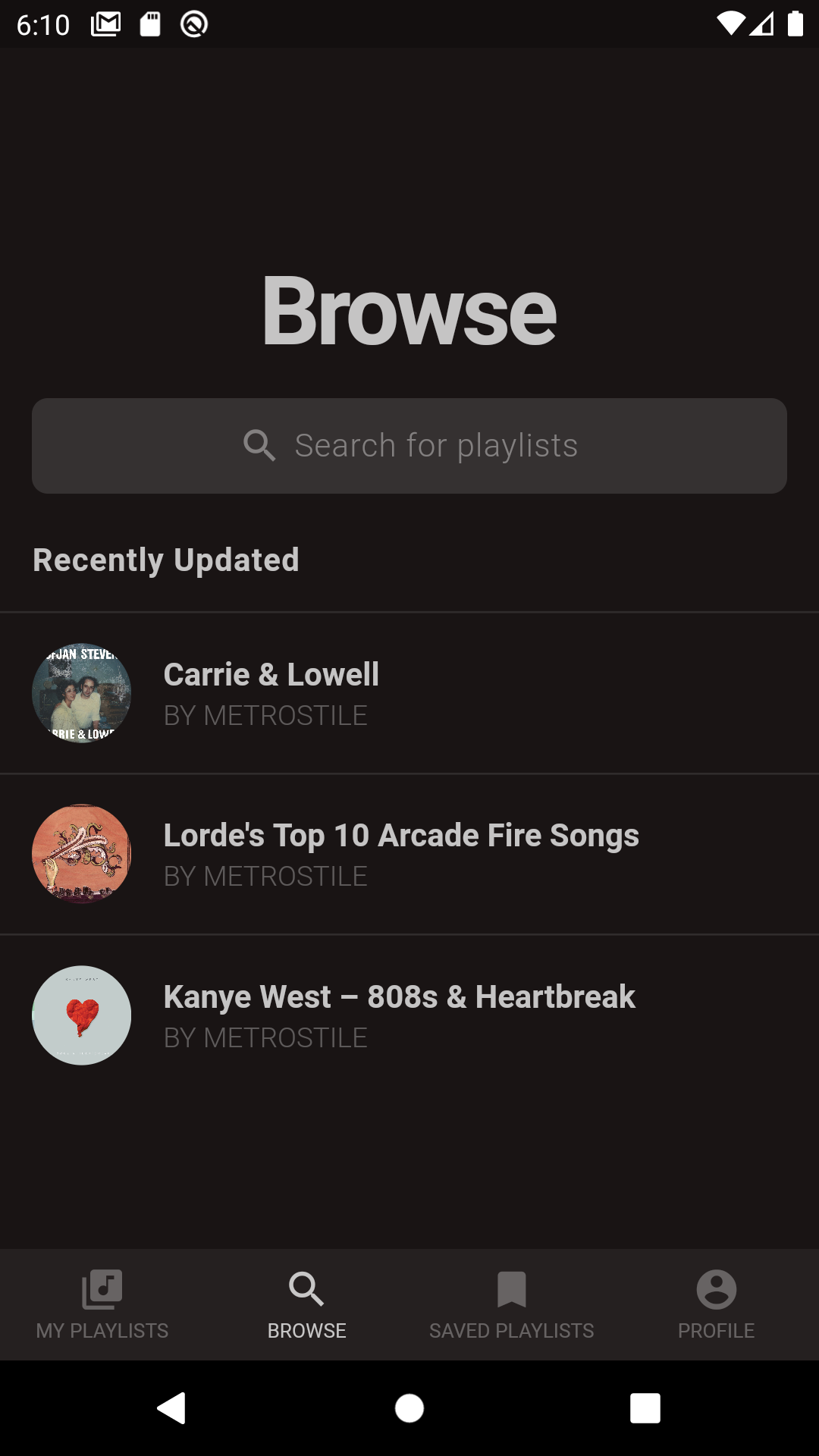Image resolution: width=819 pixels, height=1456 pixels.
Task: Tap the Search for playlists field
Action: tap(409, 446)
